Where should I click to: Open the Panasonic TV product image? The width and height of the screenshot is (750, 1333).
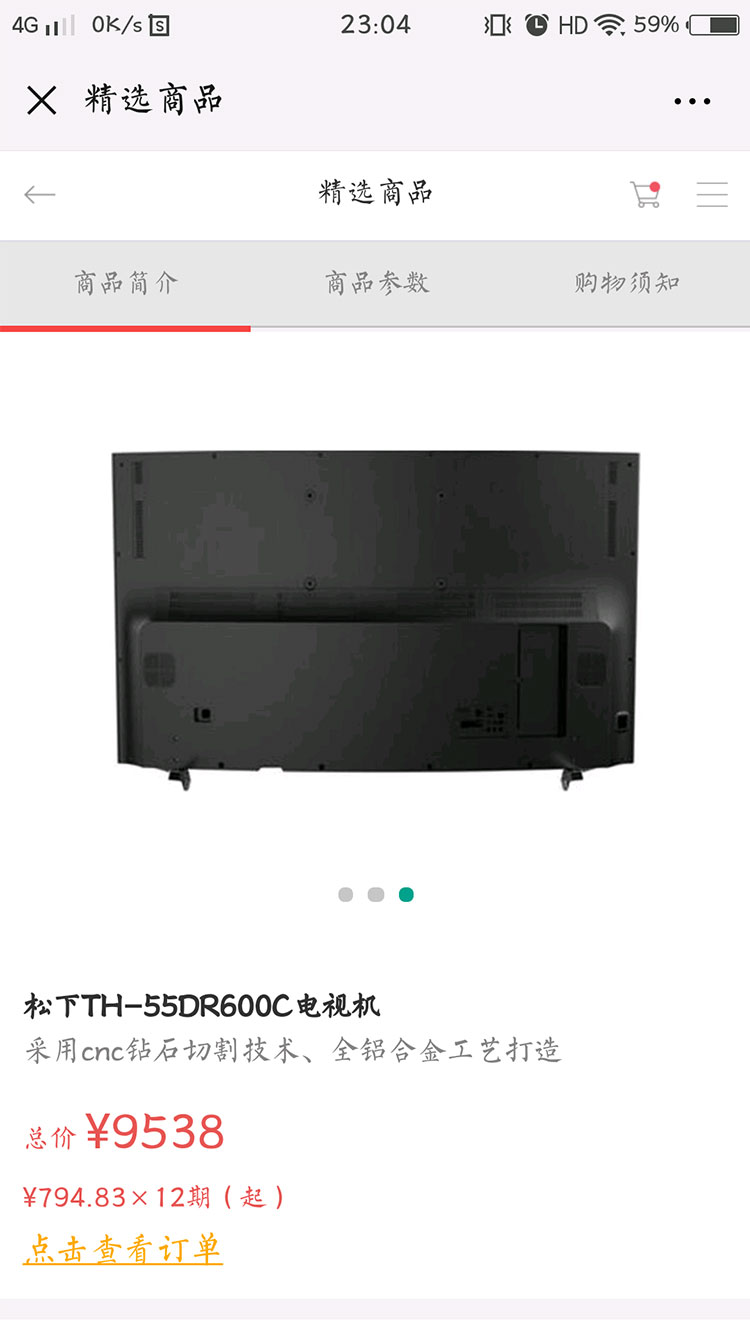coord(375,620)
